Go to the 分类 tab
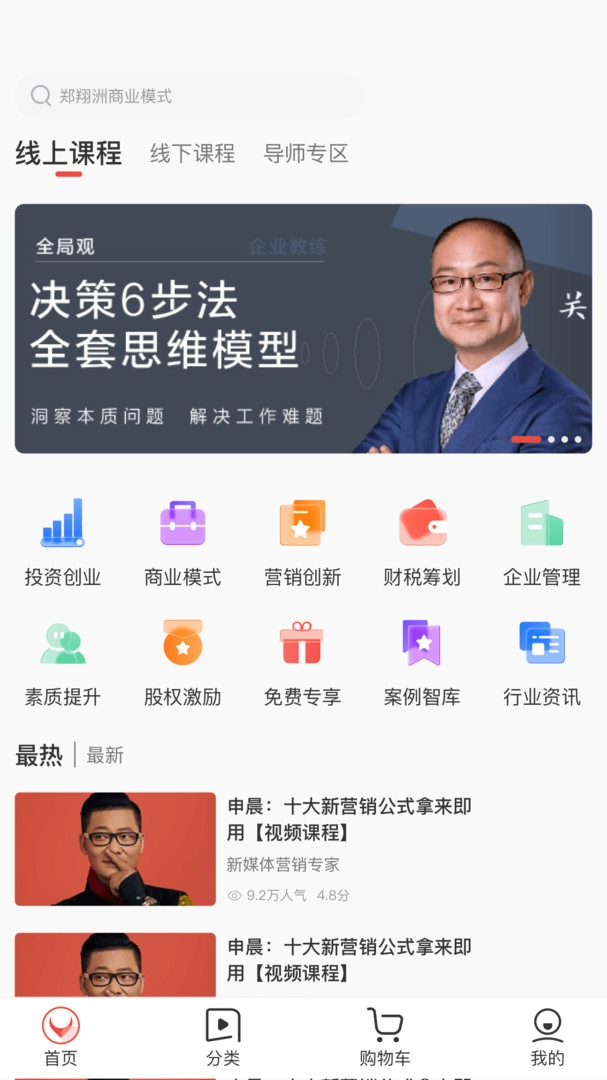The width and height of the screenshot is (607, 1080). pos(223,1038)
